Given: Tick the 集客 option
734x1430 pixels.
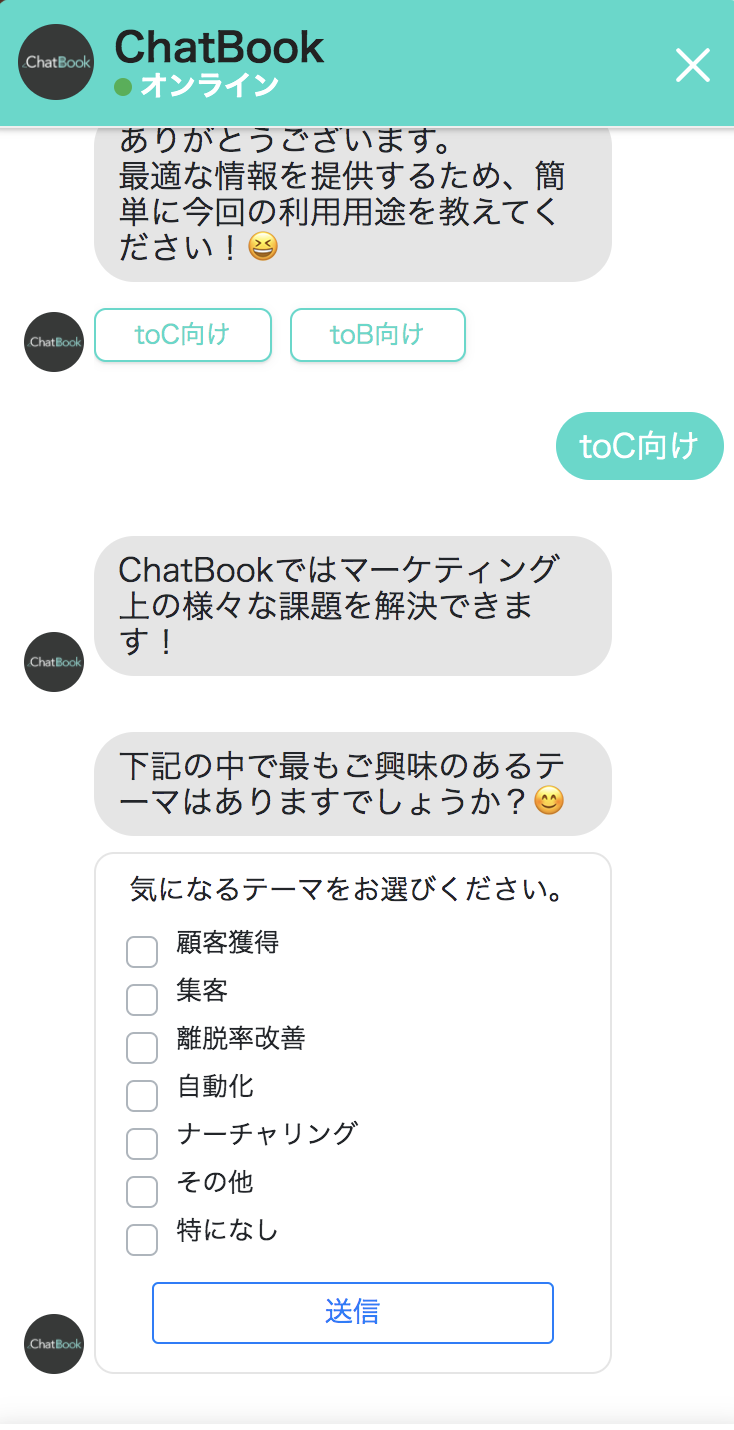Looking at the screenshot, I should click(142, 1000).
